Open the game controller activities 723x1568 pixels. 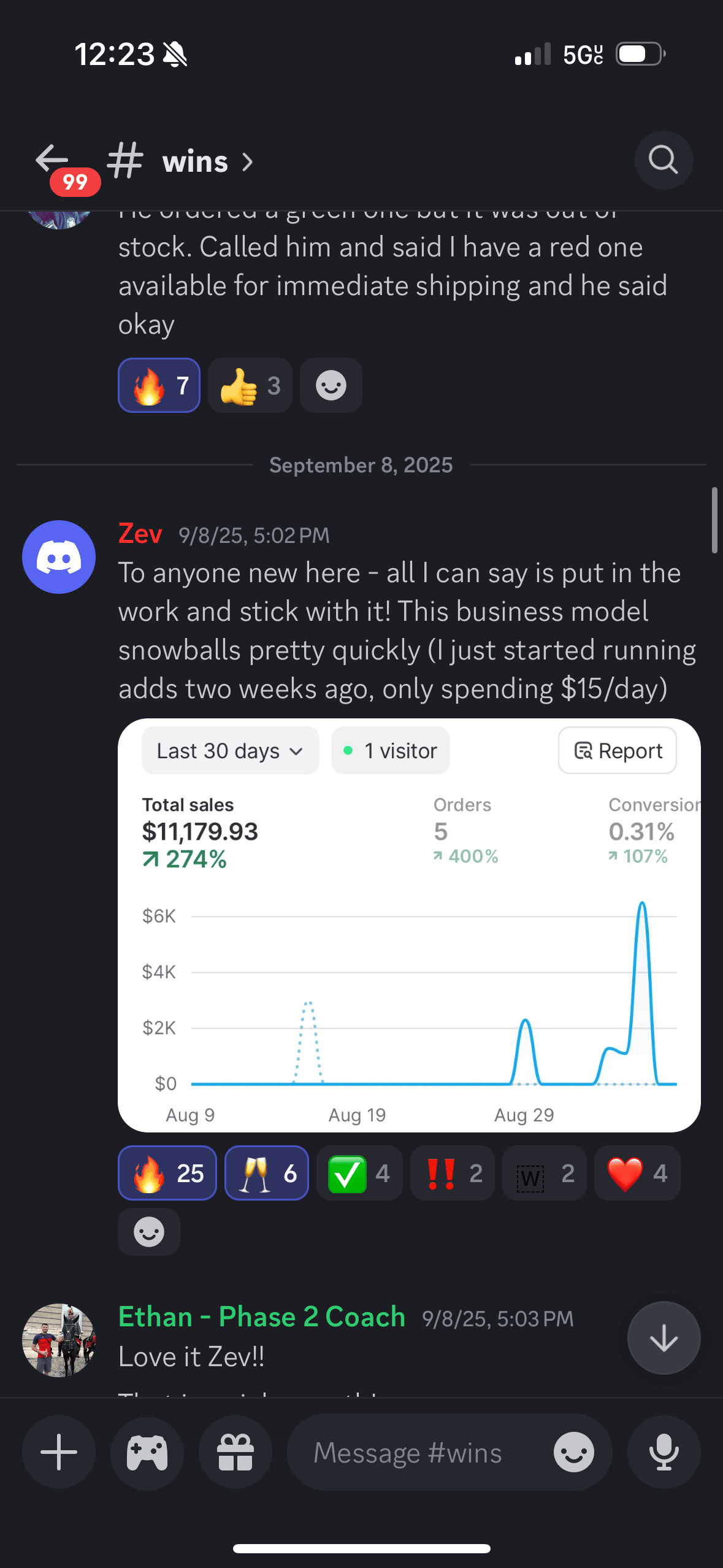[x=147, y=1452]
